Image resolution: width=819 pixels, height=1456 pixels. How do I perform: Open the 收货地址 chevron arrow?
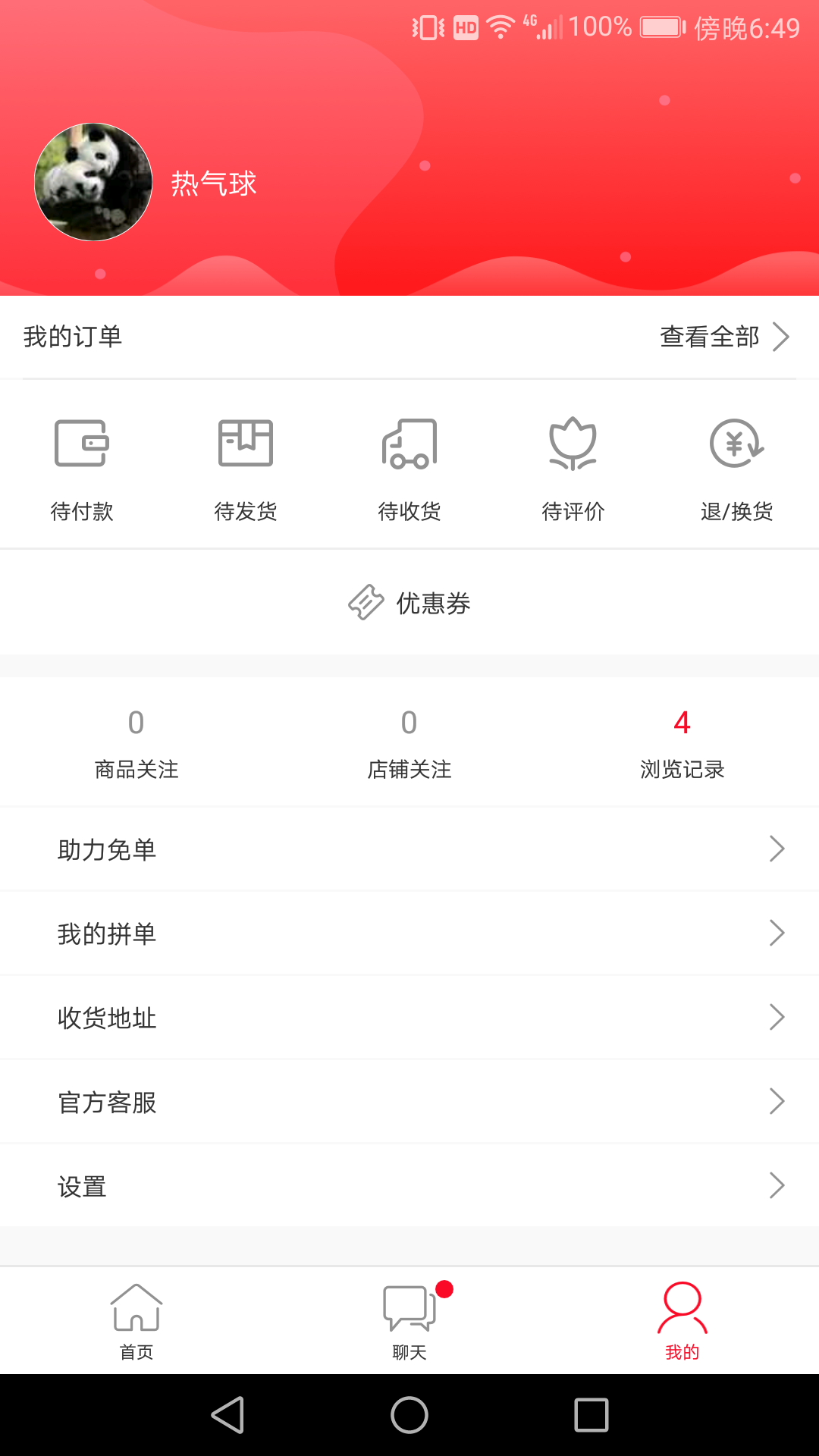777,1017
